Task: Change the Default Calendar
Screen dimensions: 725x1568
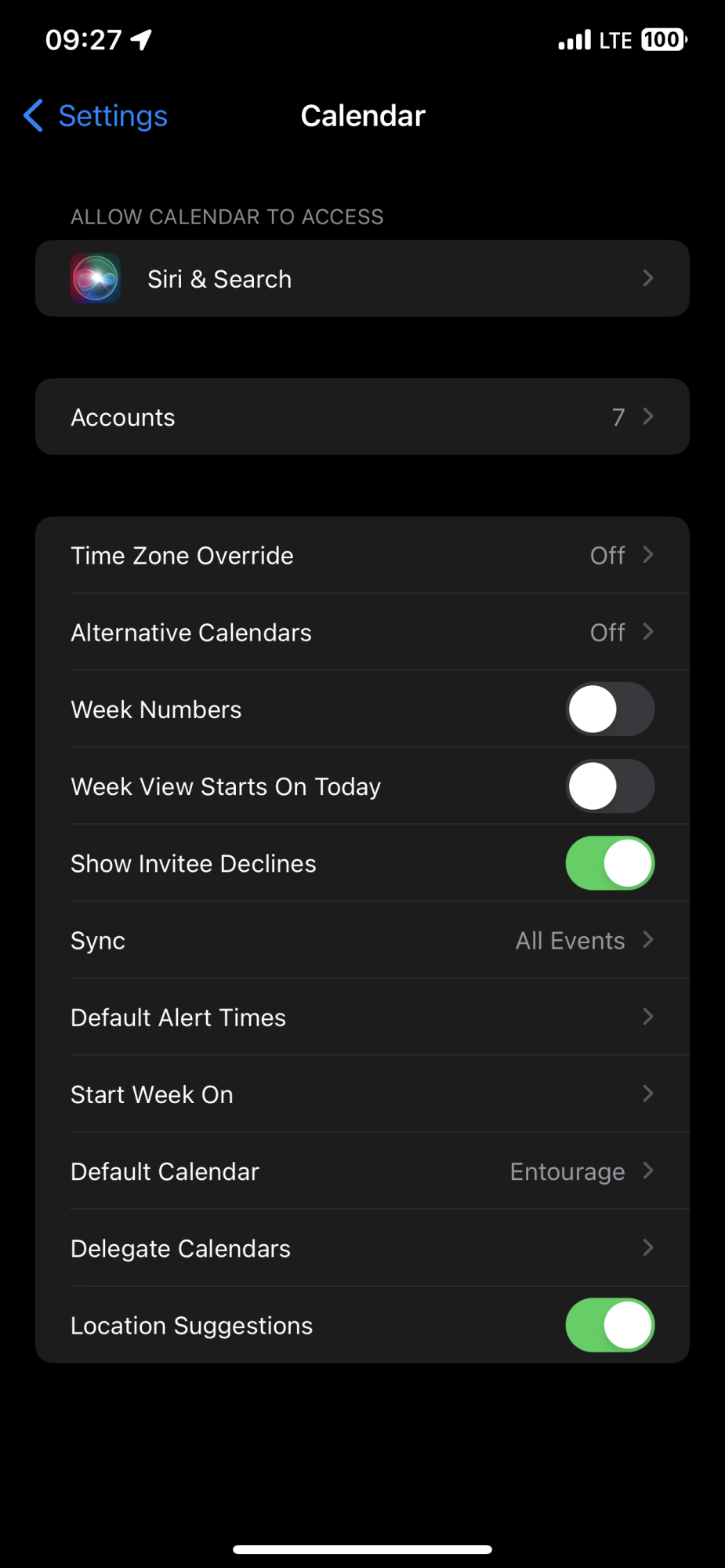Action: click(x=362, y=1171)
